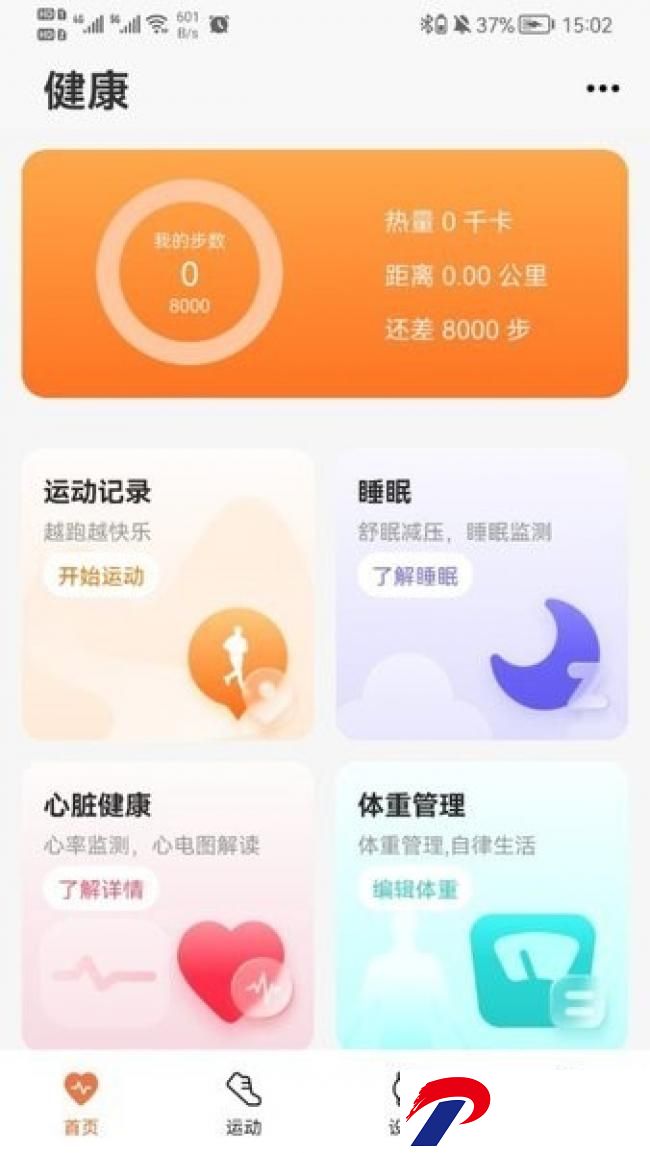Image resolution: width=650 pixels, height=1153 pixels.
Task: Open the orange step count card
Action: 325,274
